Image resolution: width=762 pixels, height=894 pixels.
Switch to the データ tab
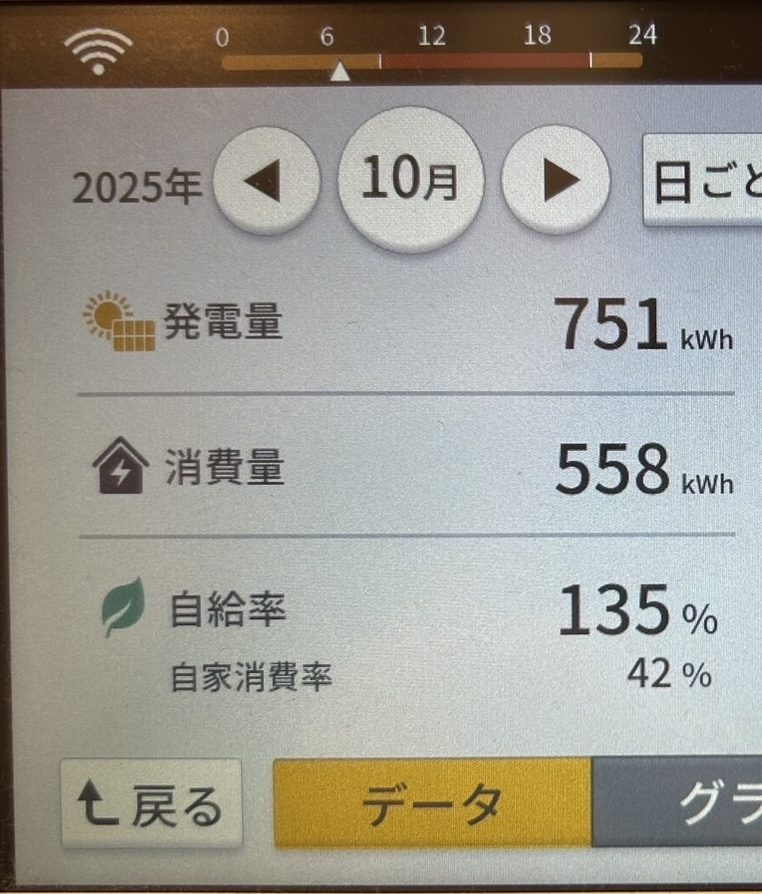[432, 803]
